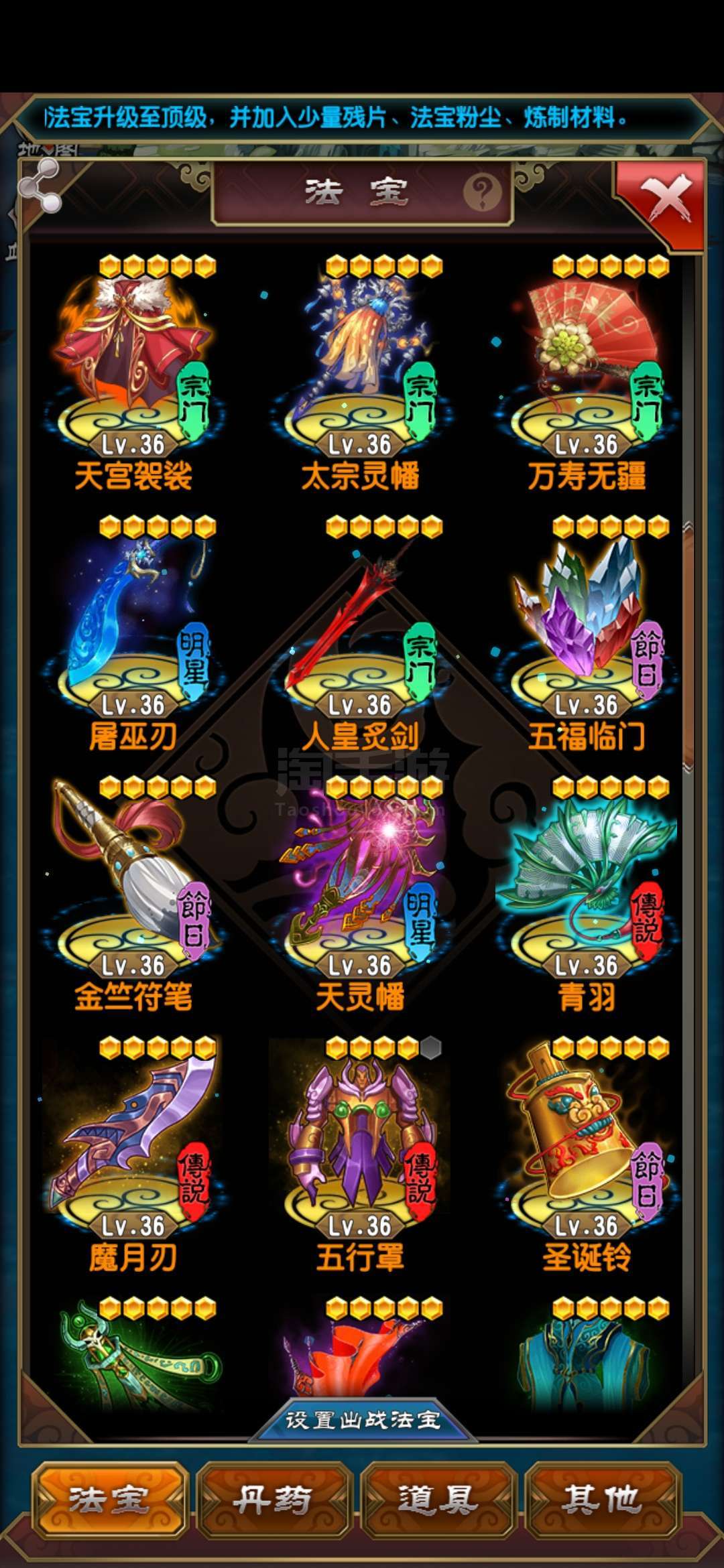Open the 金竺符笔 brush treasure
724x1568 pixels.
pos(134,895)
